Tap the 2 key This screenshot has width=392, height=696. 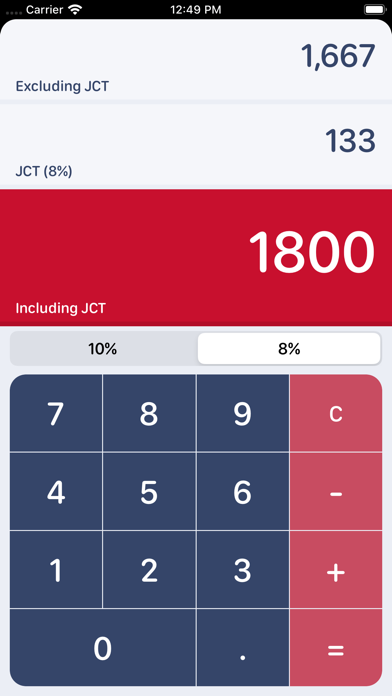click(x=149, y=569)
